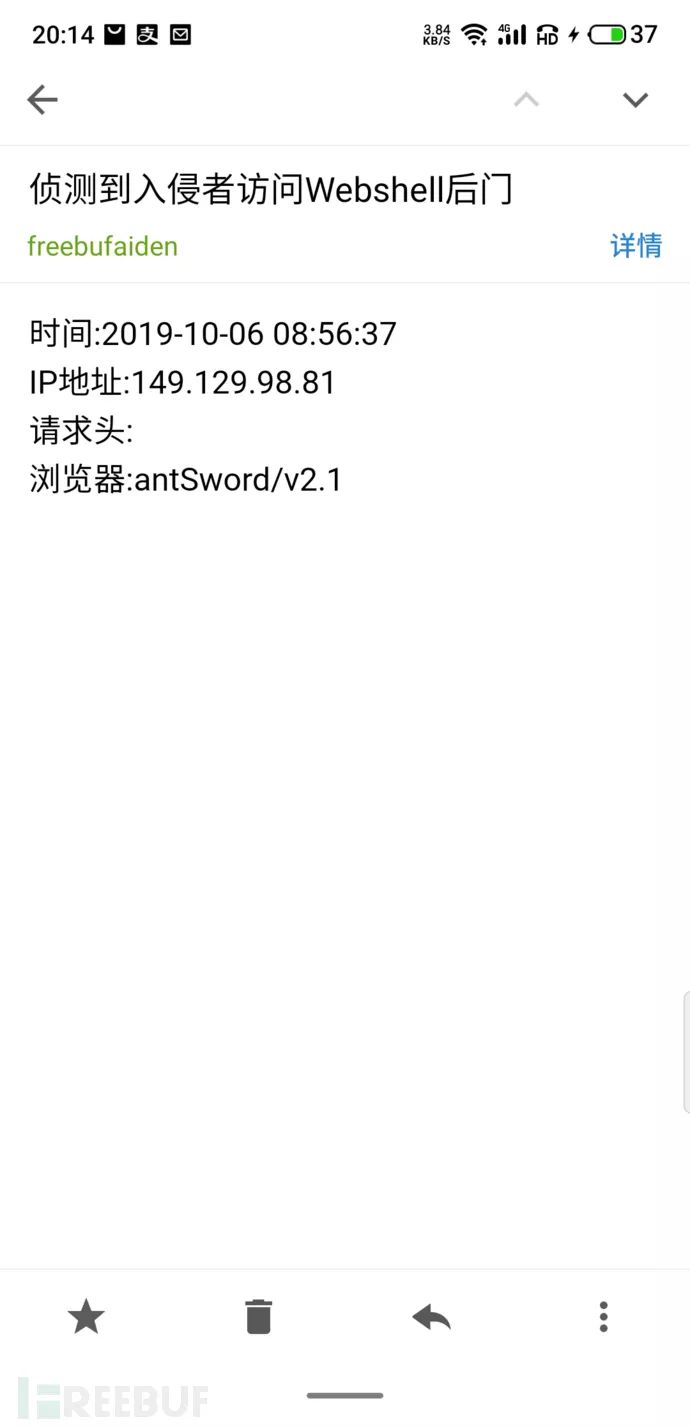Tap sender freebufaiden
The width and height of the screenshot is (690, 1426).
[x=102, y=246]
